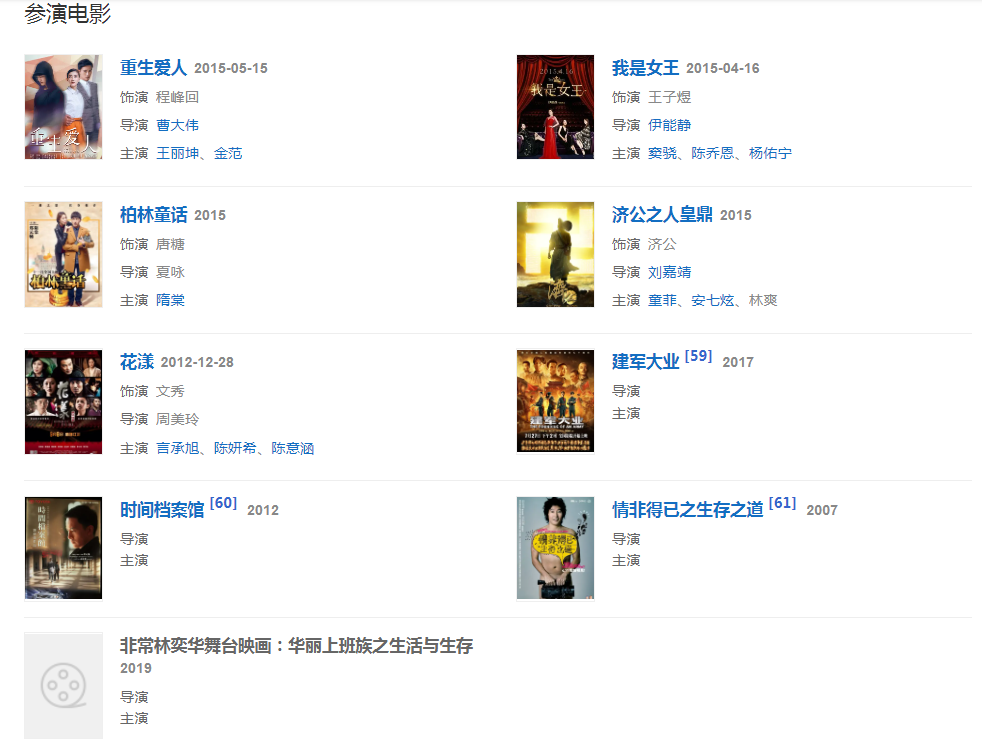
Task: Open the 情非得已之生存之道 title link
Action: click(x=687, y=510)
